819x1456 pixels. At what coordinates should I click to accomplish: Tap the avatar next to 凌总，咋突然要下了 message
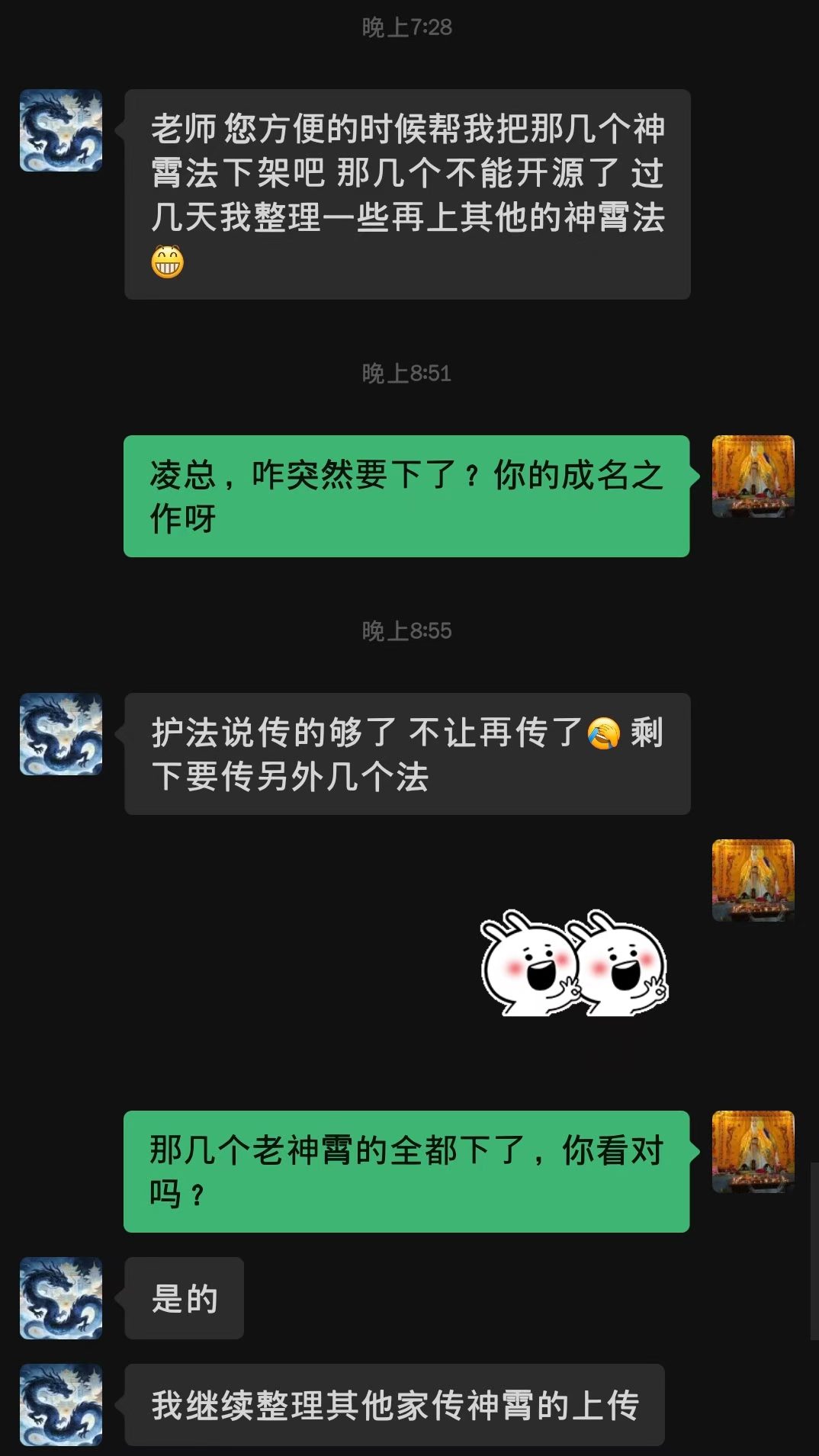(753, 476)
